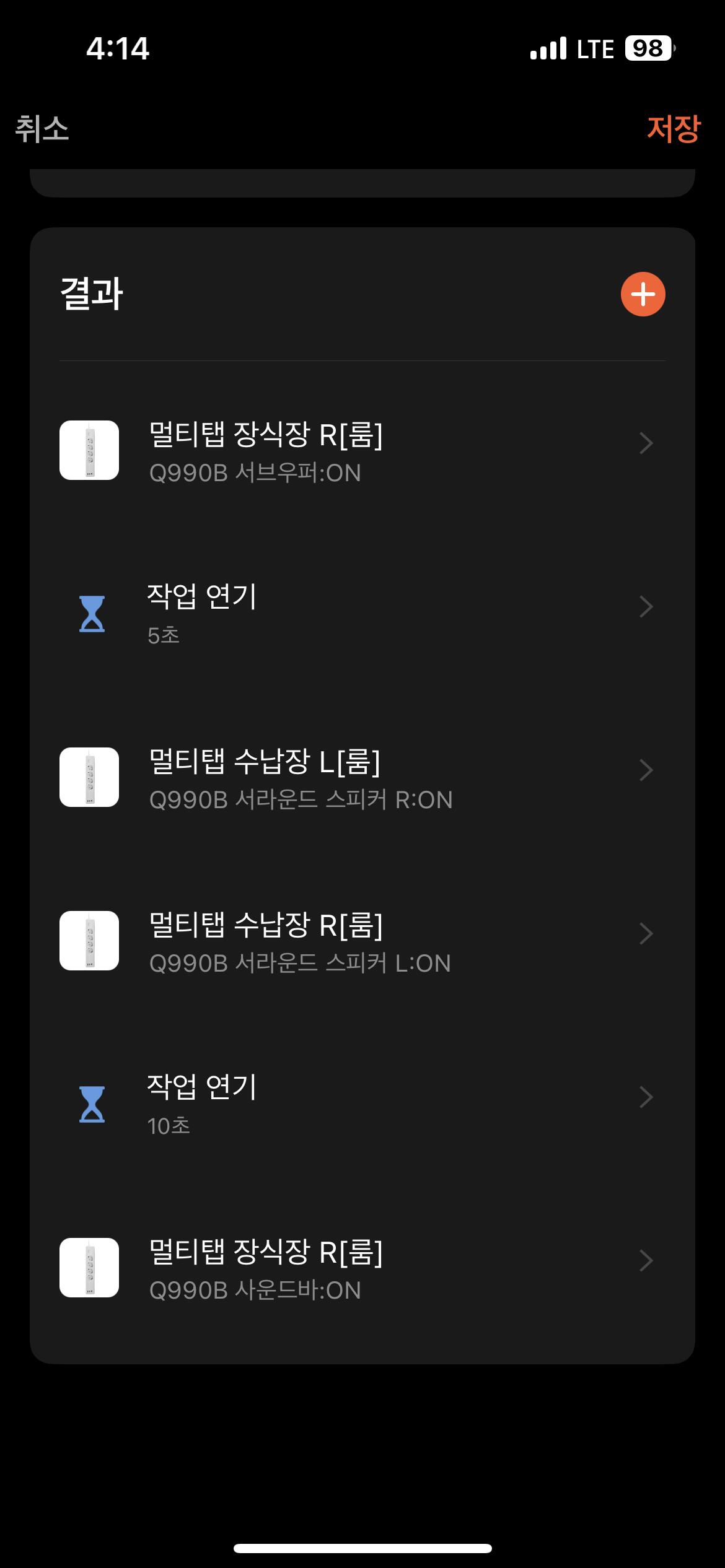
Task: Open Q990B 사운드바:ON action row
Action: [x=362, y=1268]
